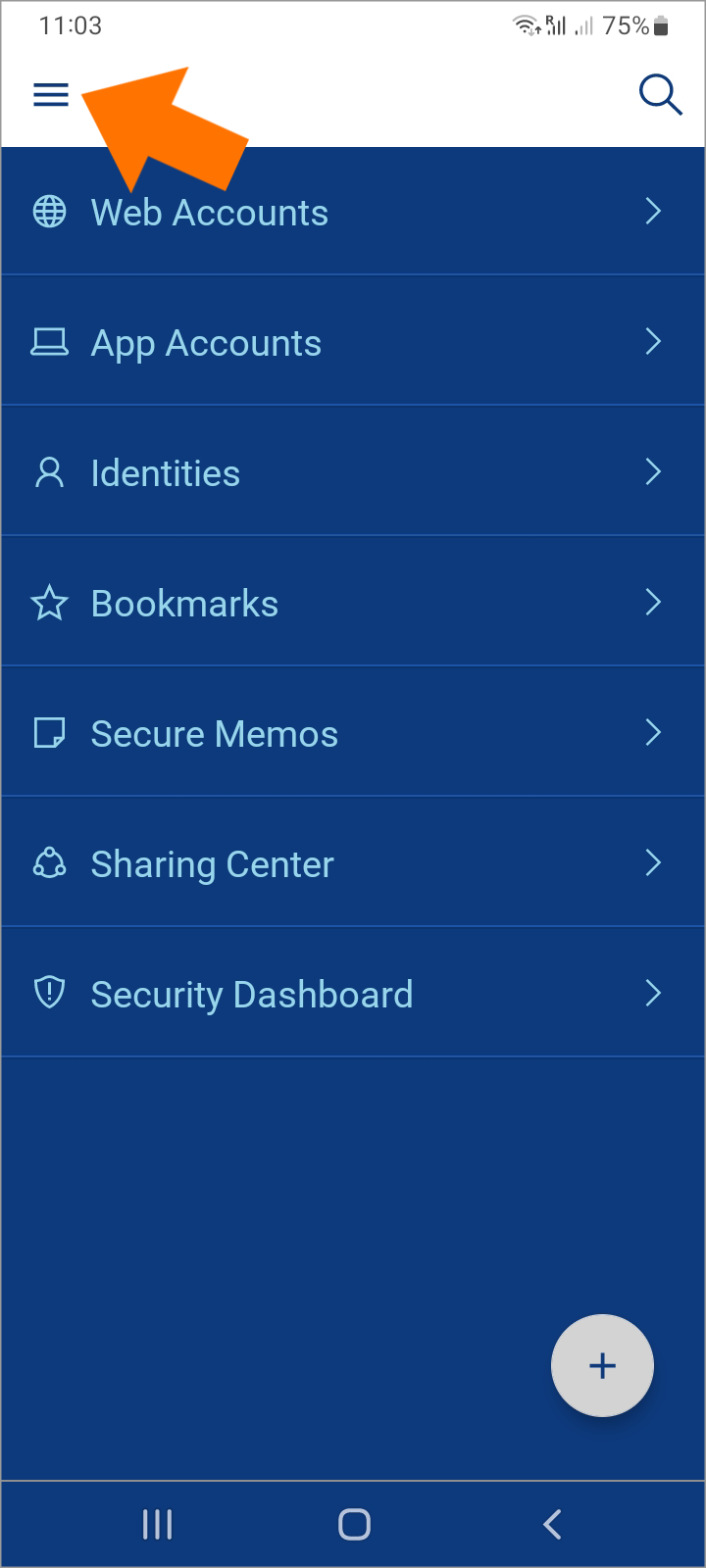Open Web Accounts

353,212
